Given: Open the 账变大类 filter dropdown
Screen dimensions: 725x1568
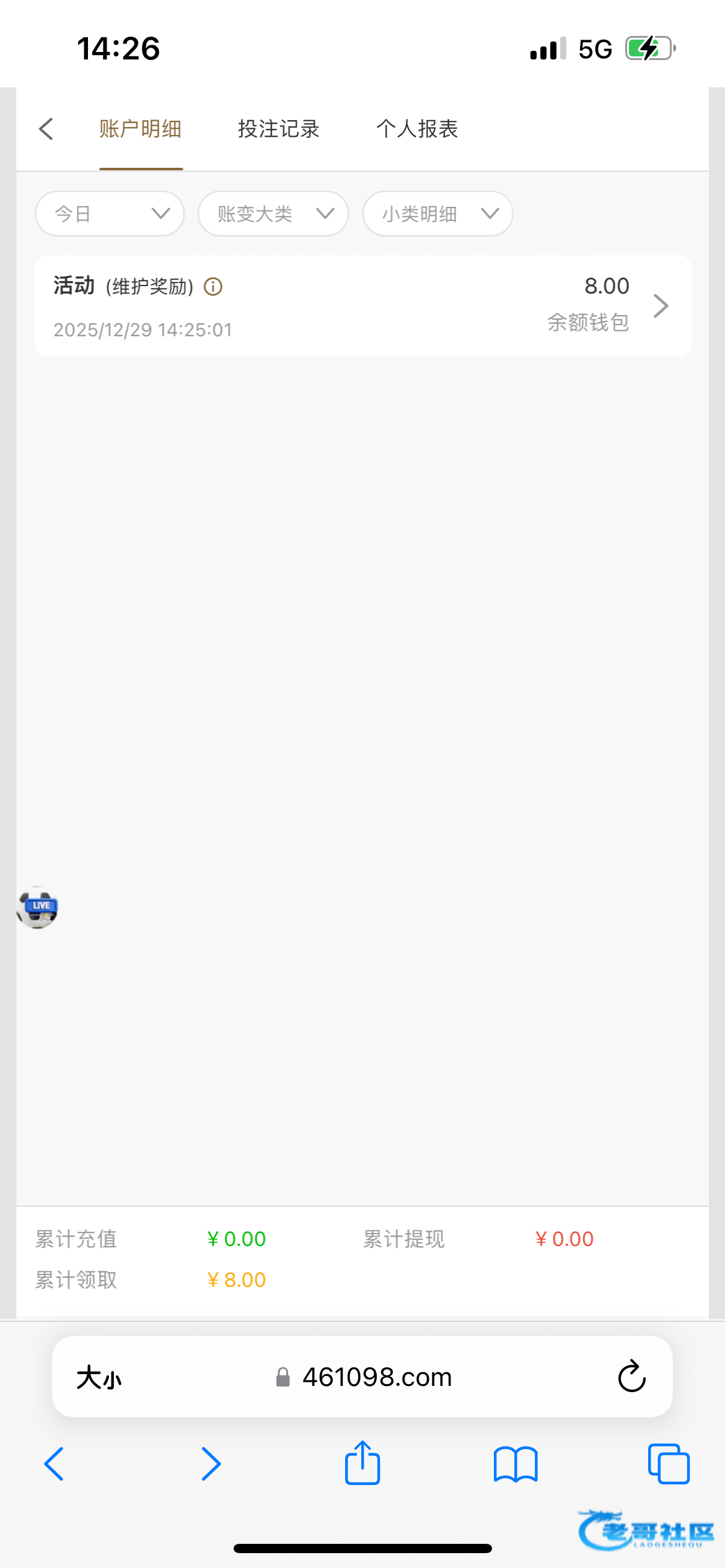Looking at the screenshot, I should click(x=273, y=214).
